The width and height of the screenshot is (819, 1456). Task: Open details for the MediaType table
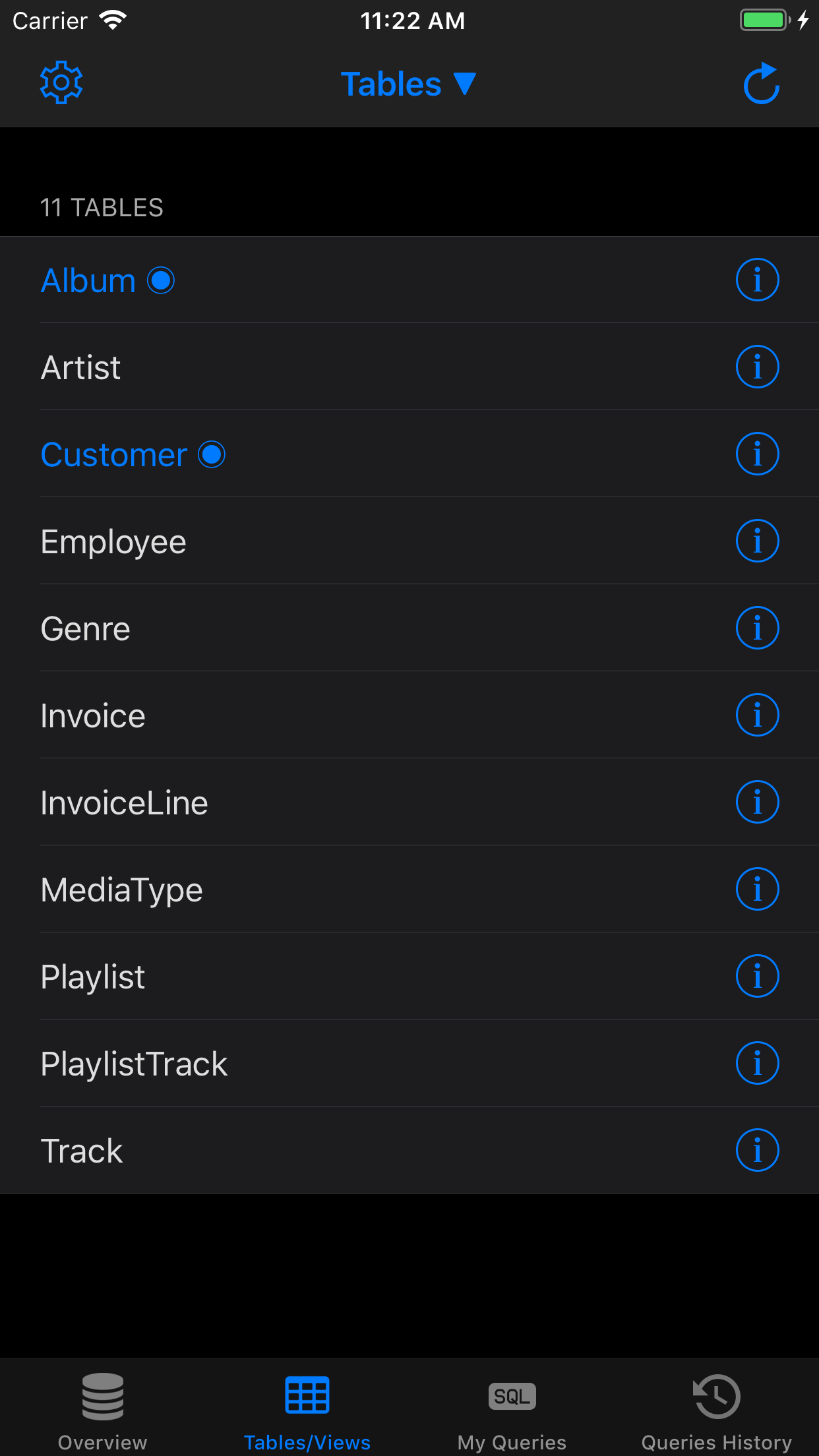757,888
